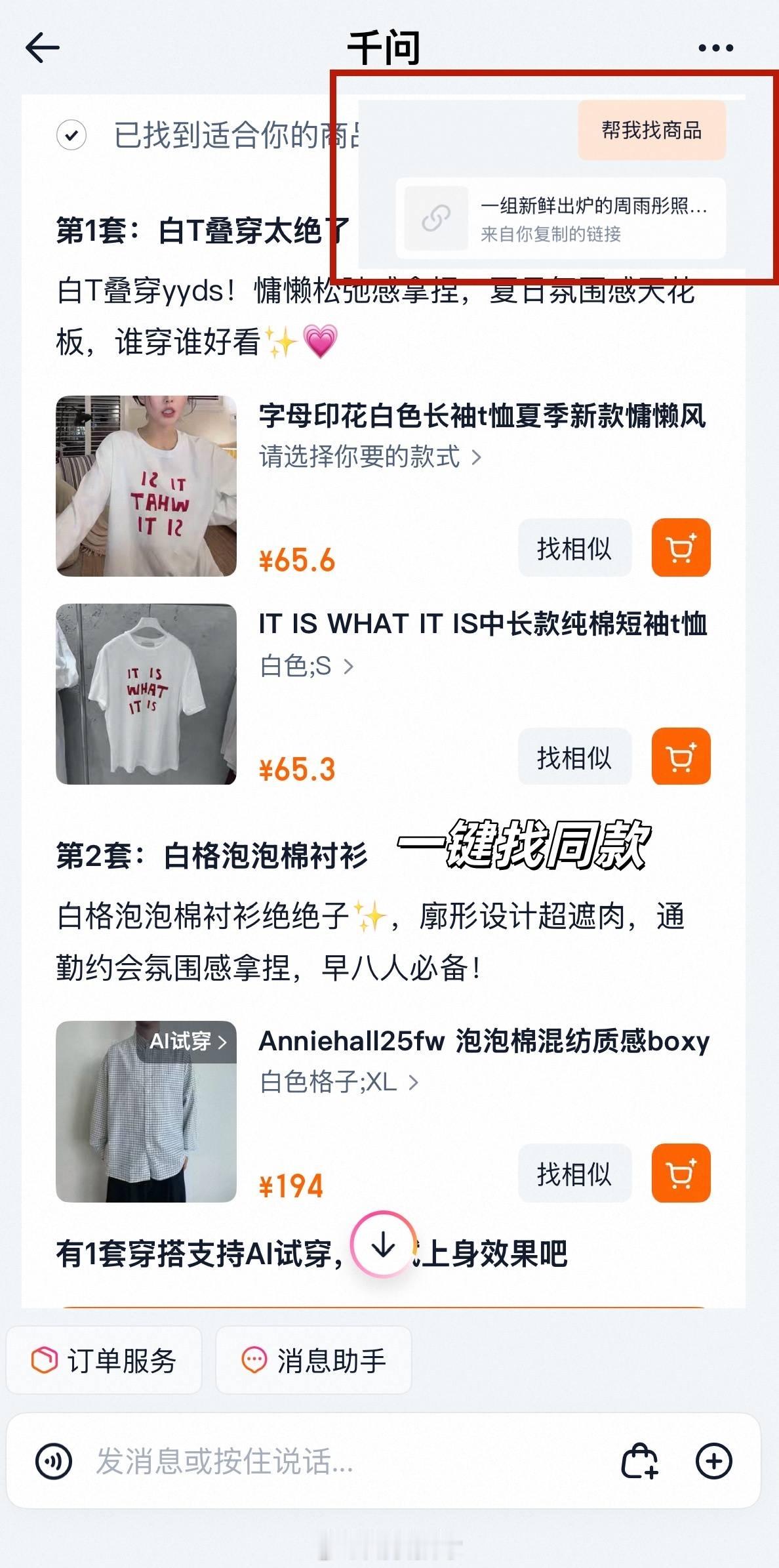The image size is (779, 1568).
Task: Change the 白色格子;XL variant selection
Action: [x=338, y=1082]
